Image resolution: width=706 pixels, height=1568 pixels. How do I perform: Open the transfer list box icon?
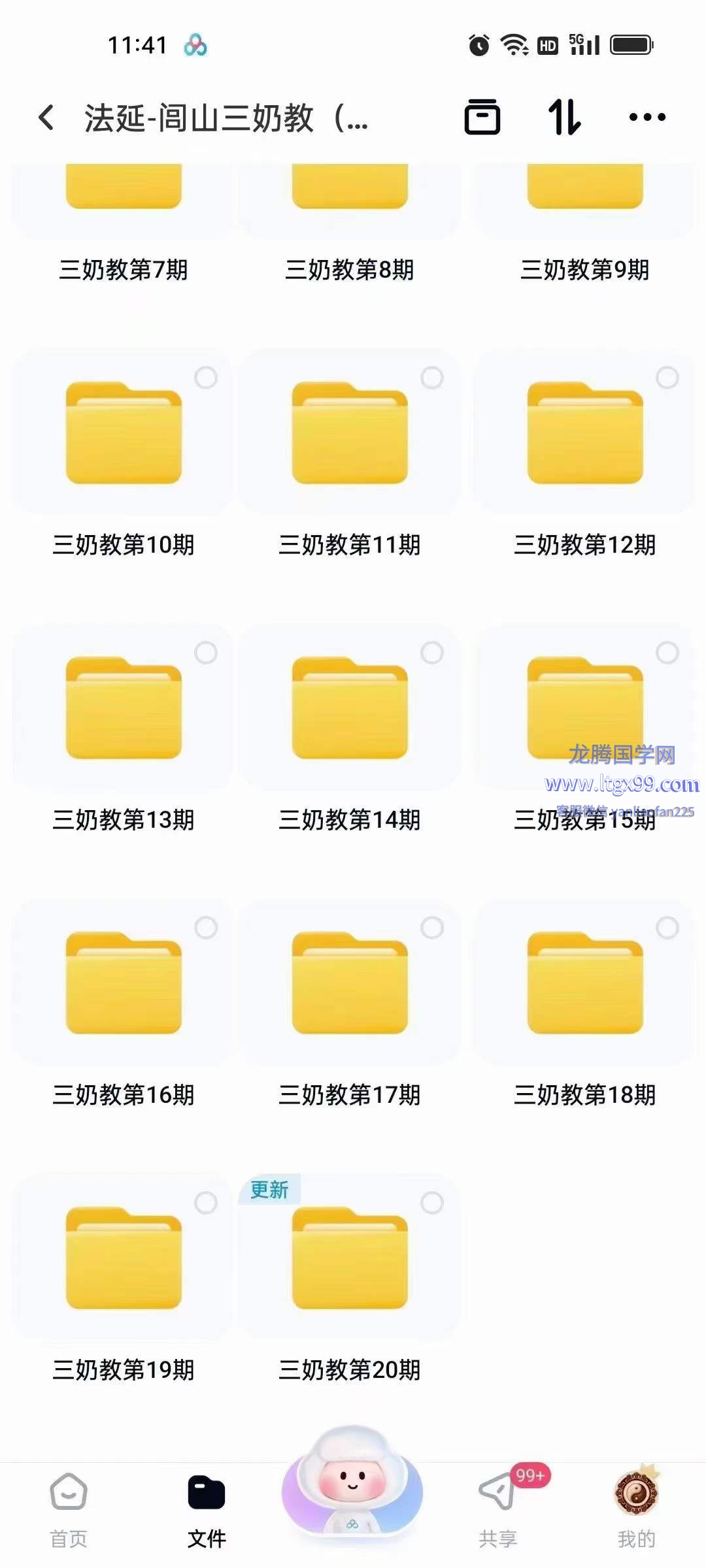482,118
